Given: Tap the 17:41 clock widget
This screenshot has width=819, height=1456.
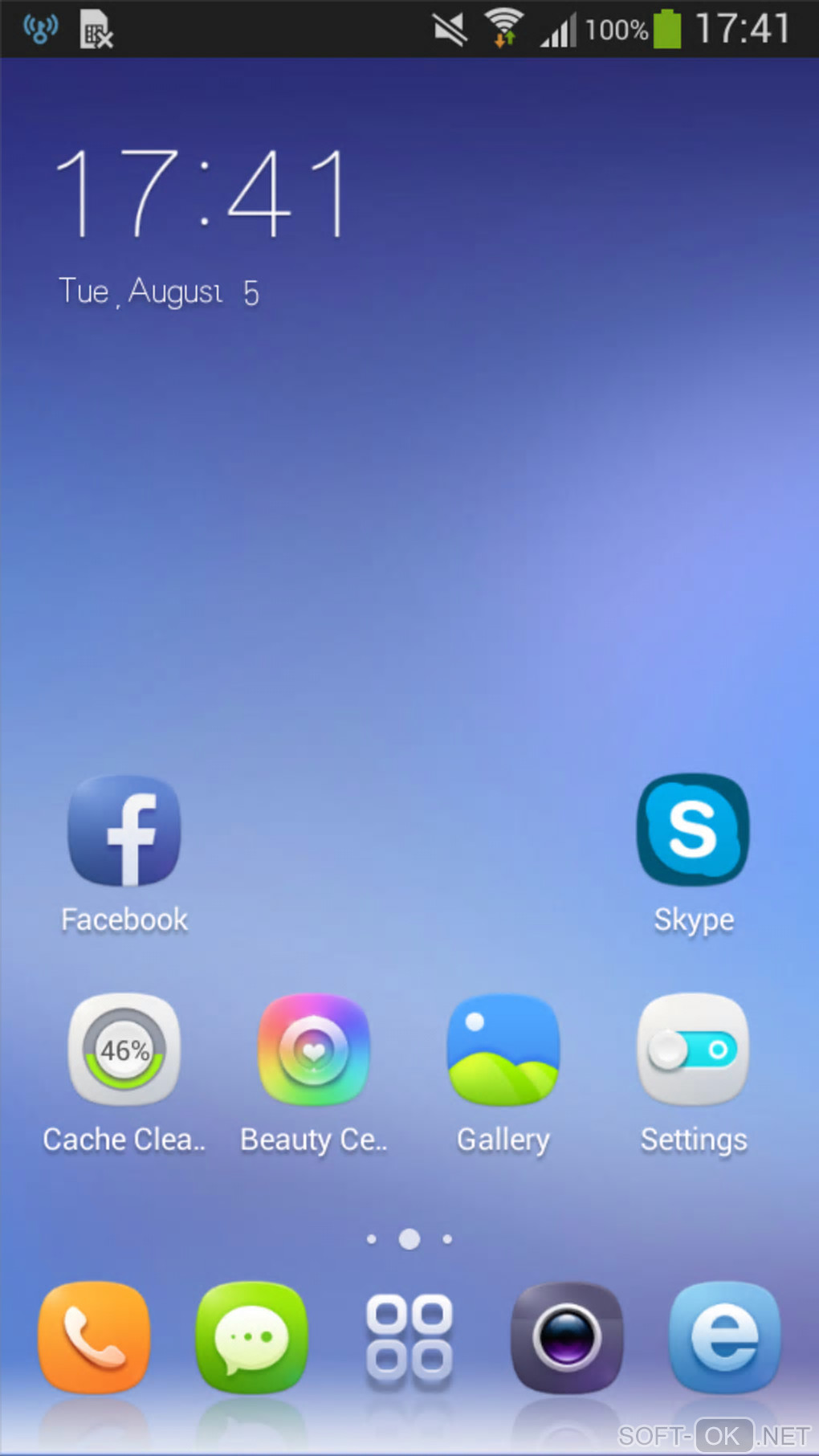Looking at the screenshot, I should point(201,194).
